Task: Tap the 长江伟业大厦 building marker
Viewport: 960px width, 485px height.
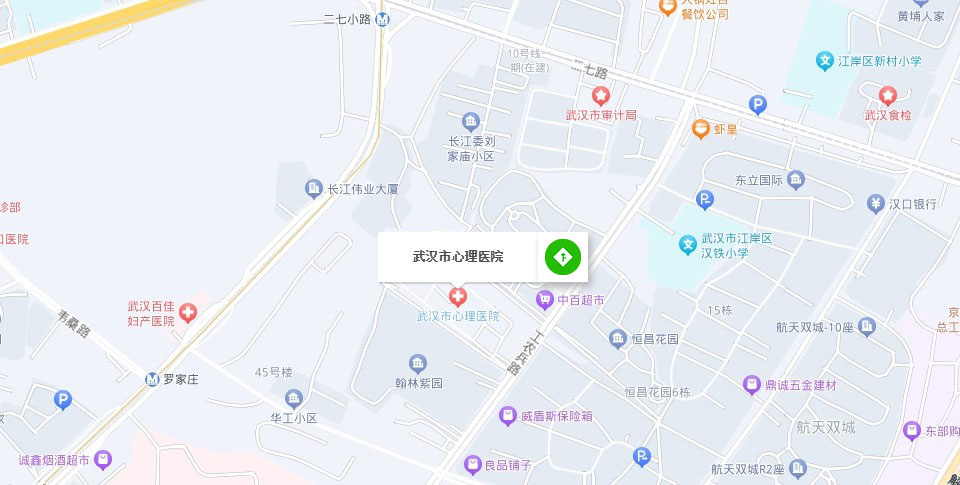Action: (x=315, y=188)
